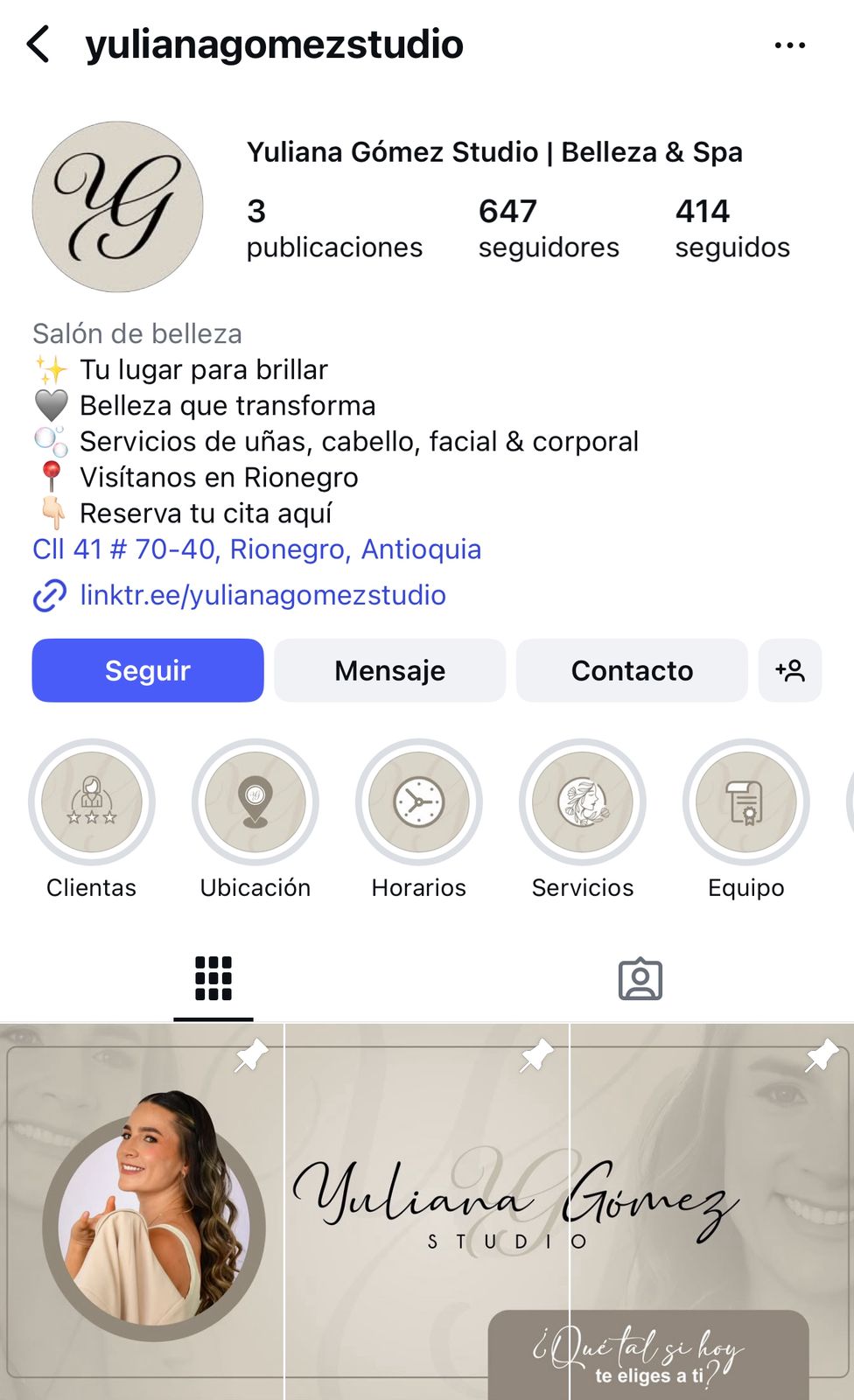View the Equipo story highlight

(746, 802)
